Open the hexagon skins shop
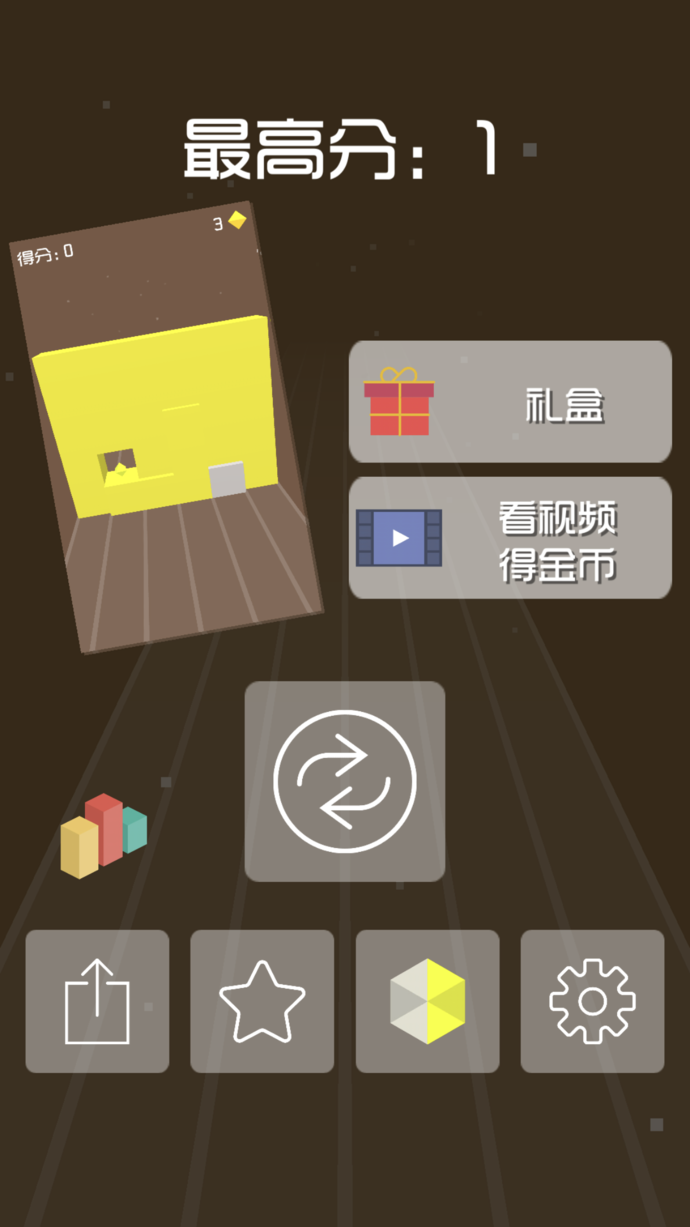The width and height of the screenshot is (690, 1227). click(427, 1002)
